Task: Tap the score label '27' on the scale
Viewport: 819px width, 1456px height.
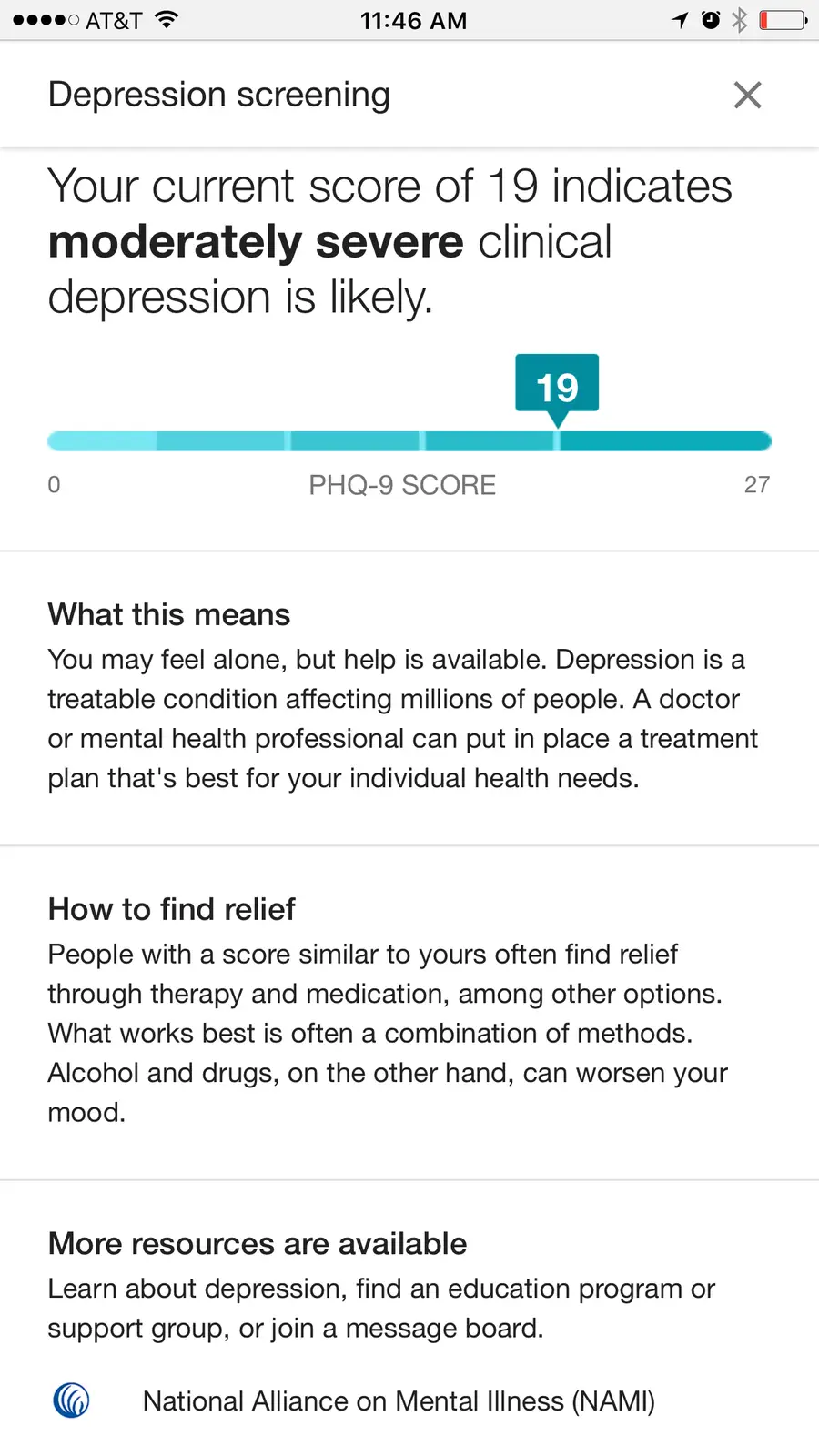Action: pyautogui.click(x=757, y=484)
